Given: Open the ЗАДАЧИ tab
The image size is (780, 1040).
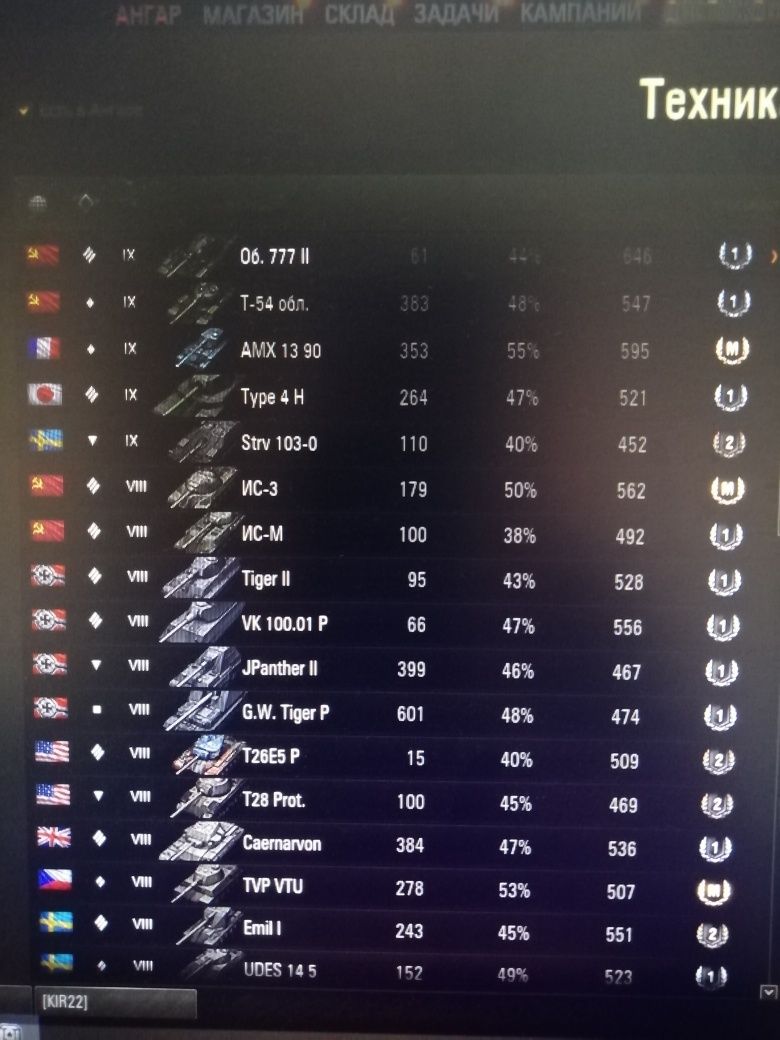Looking at the screenshot, I should pos(456,16).
